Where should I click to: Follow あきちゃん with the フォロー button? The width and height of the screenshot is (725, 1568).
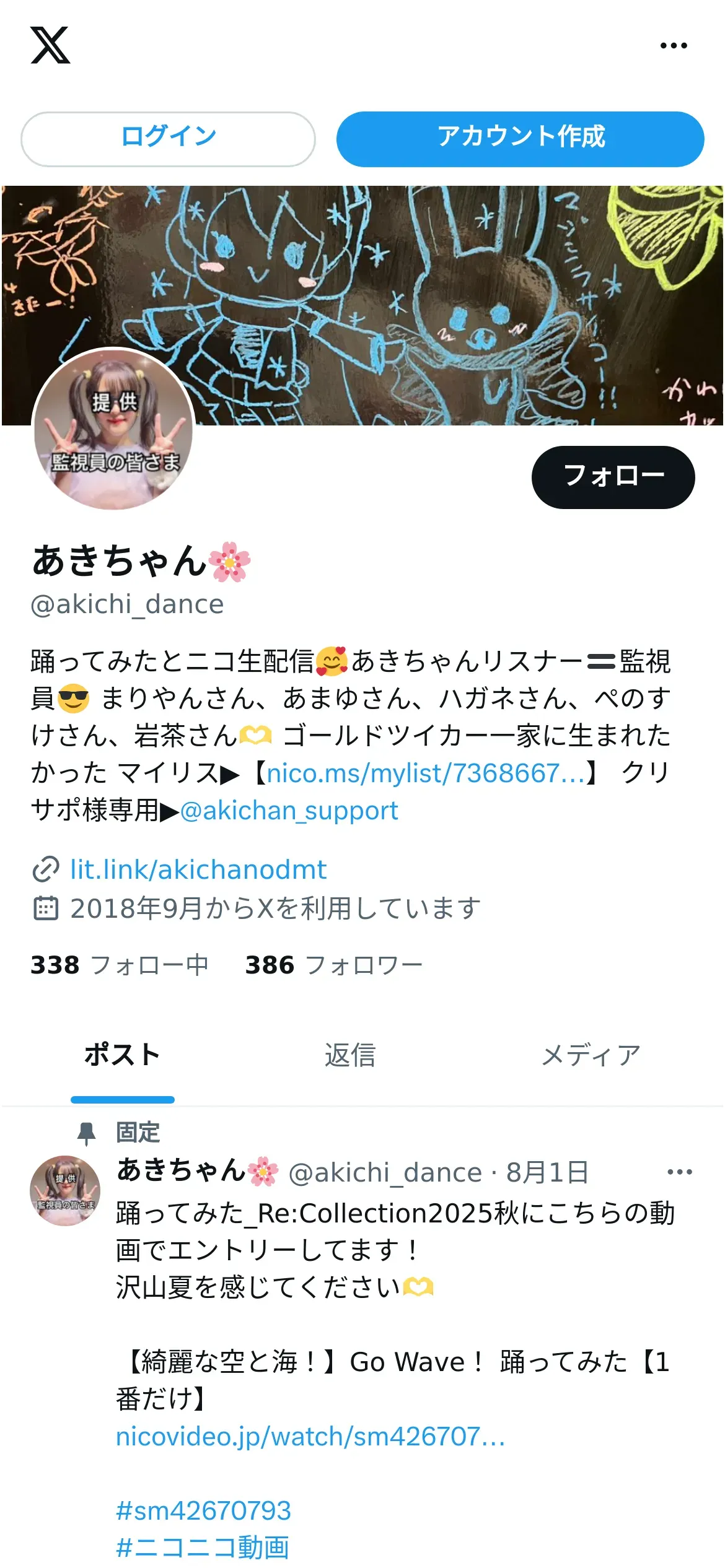[613, 477]
